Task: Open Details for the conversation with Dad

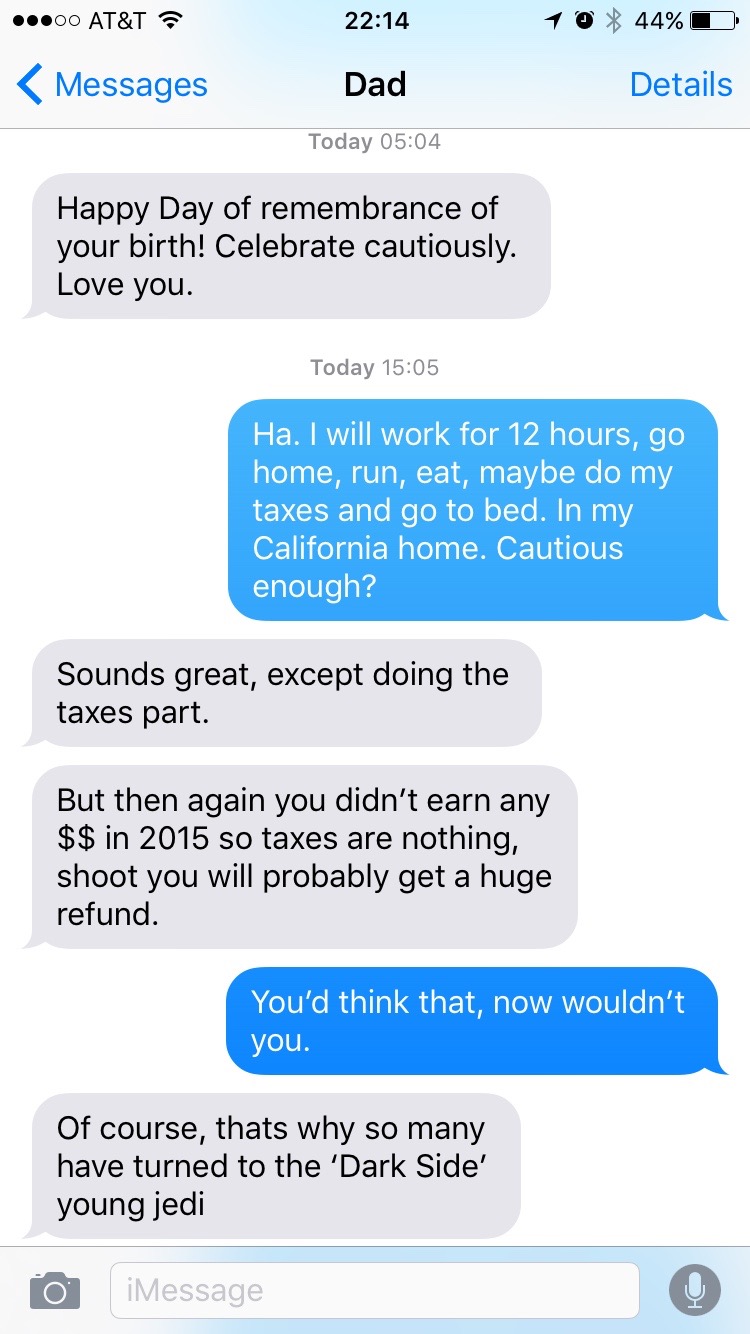Action: 680,85
